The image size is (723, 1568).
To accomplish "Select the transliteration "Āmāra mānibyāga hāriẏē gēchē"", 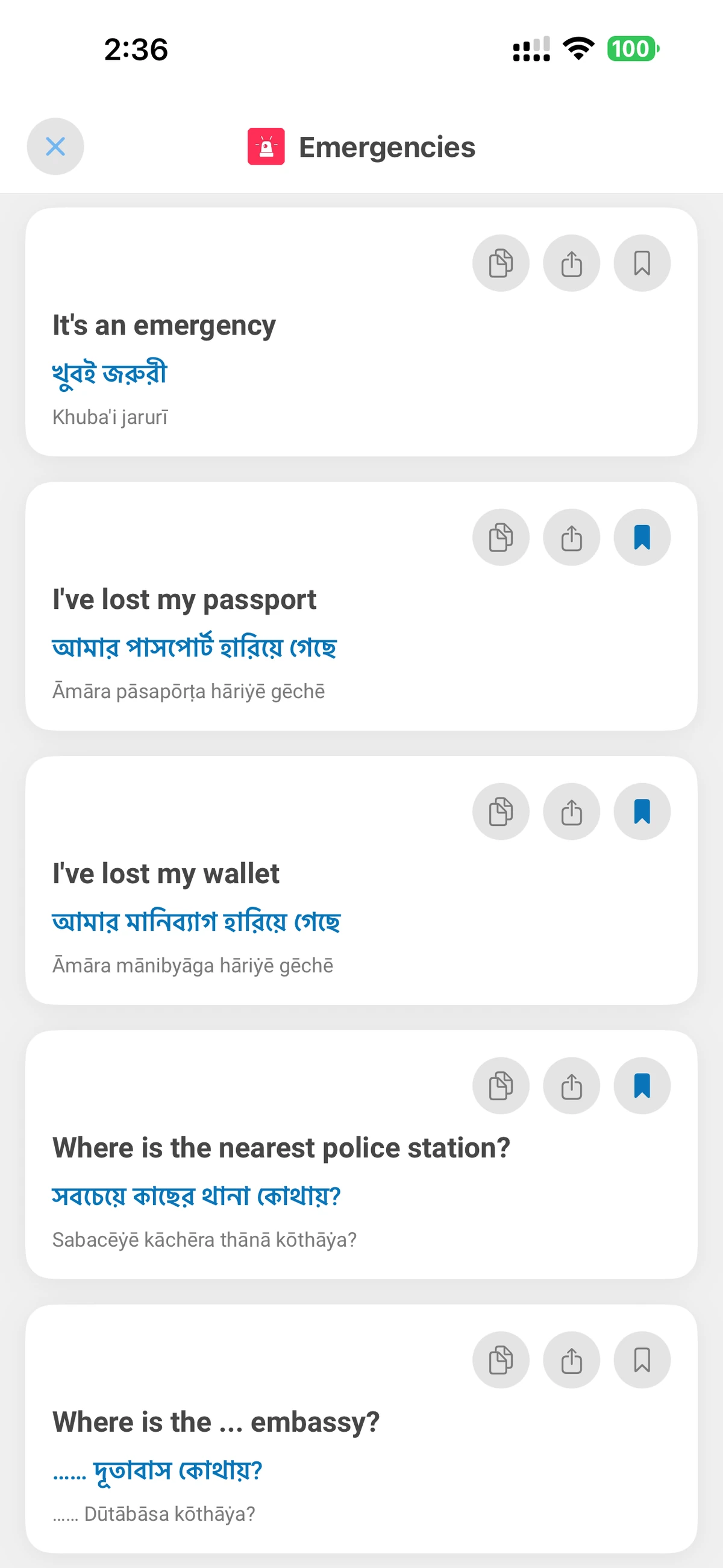I will (192, 965).
